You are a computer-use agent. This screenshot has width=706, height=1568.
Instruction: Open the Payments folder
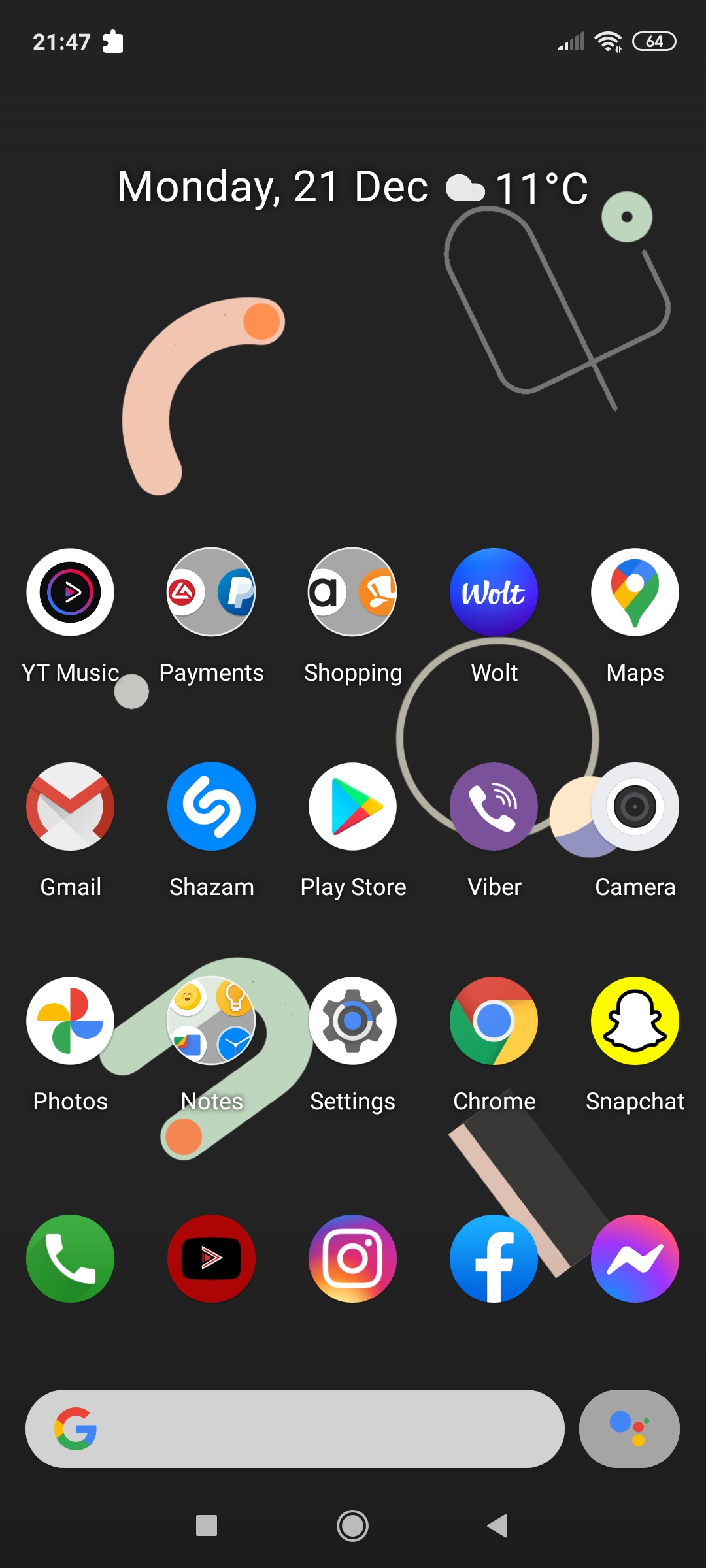click(x=211, y=592)
